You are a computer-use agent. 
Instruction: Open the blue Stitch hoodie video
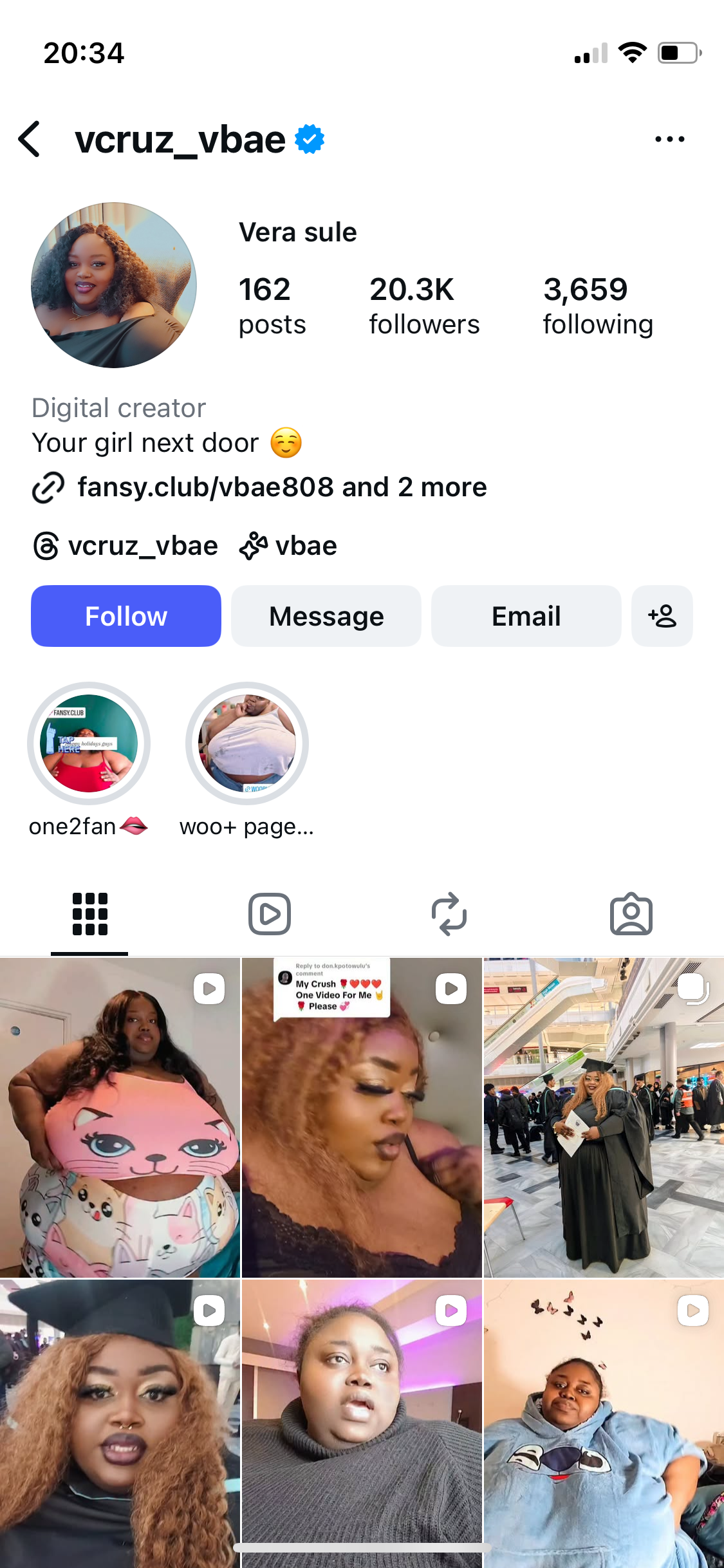click(604, 1423)
